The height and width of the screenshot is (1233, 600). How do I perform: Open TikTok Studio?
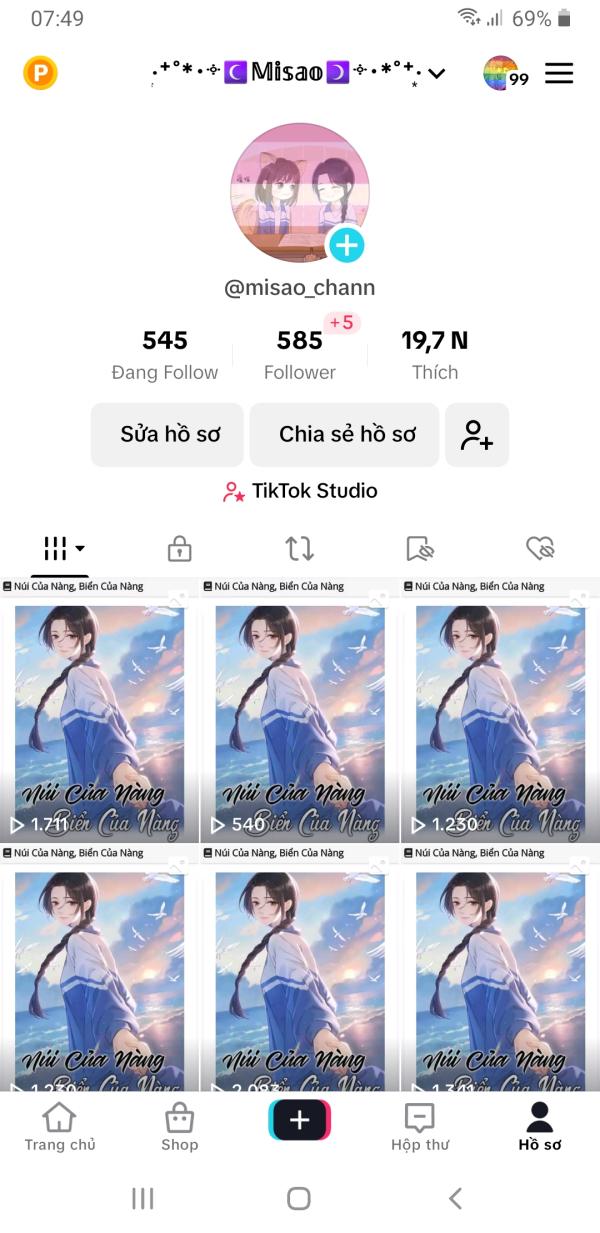(300, 491)
